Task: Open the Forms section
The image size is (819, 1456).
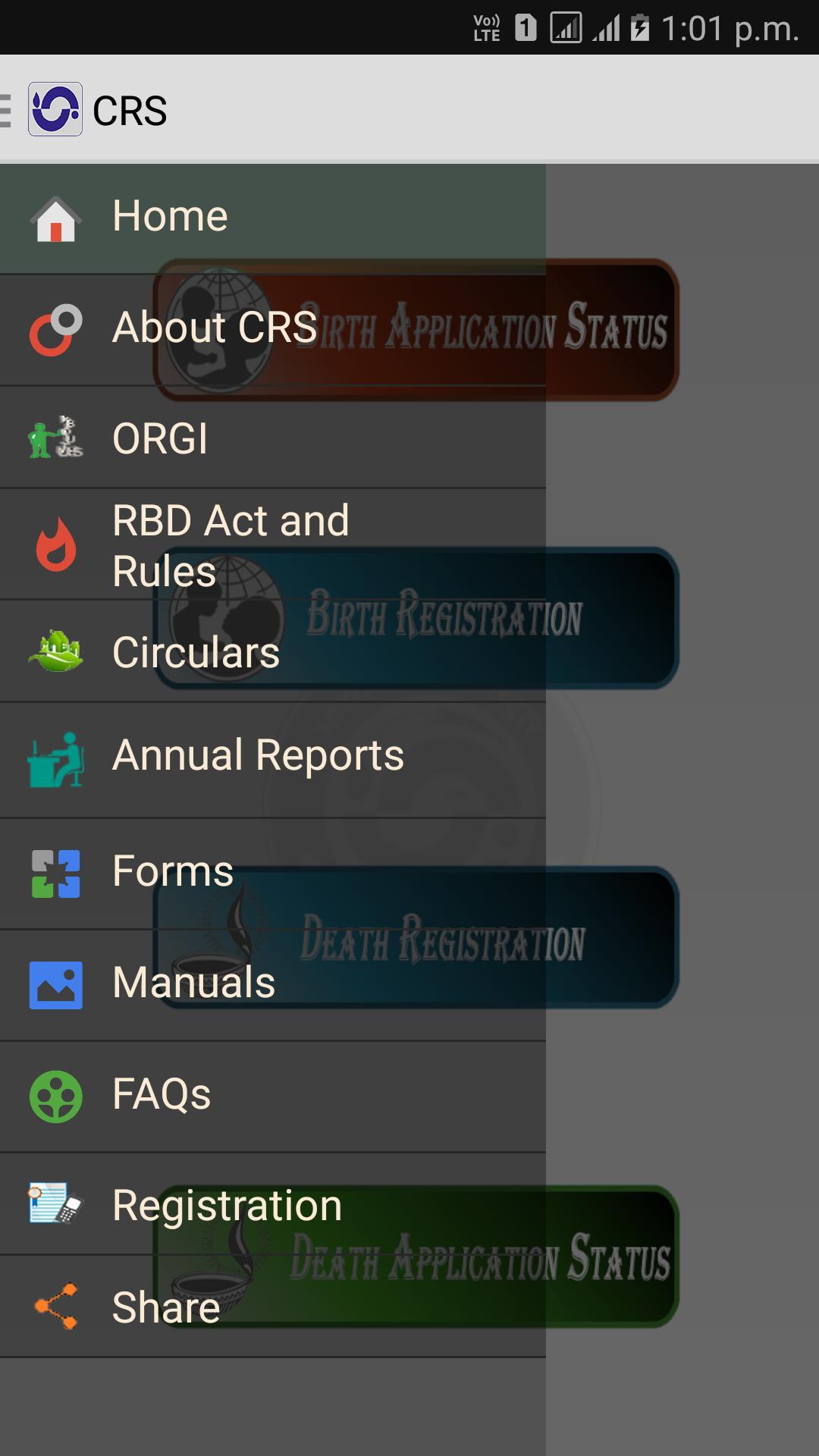Action: click(272, 872)
